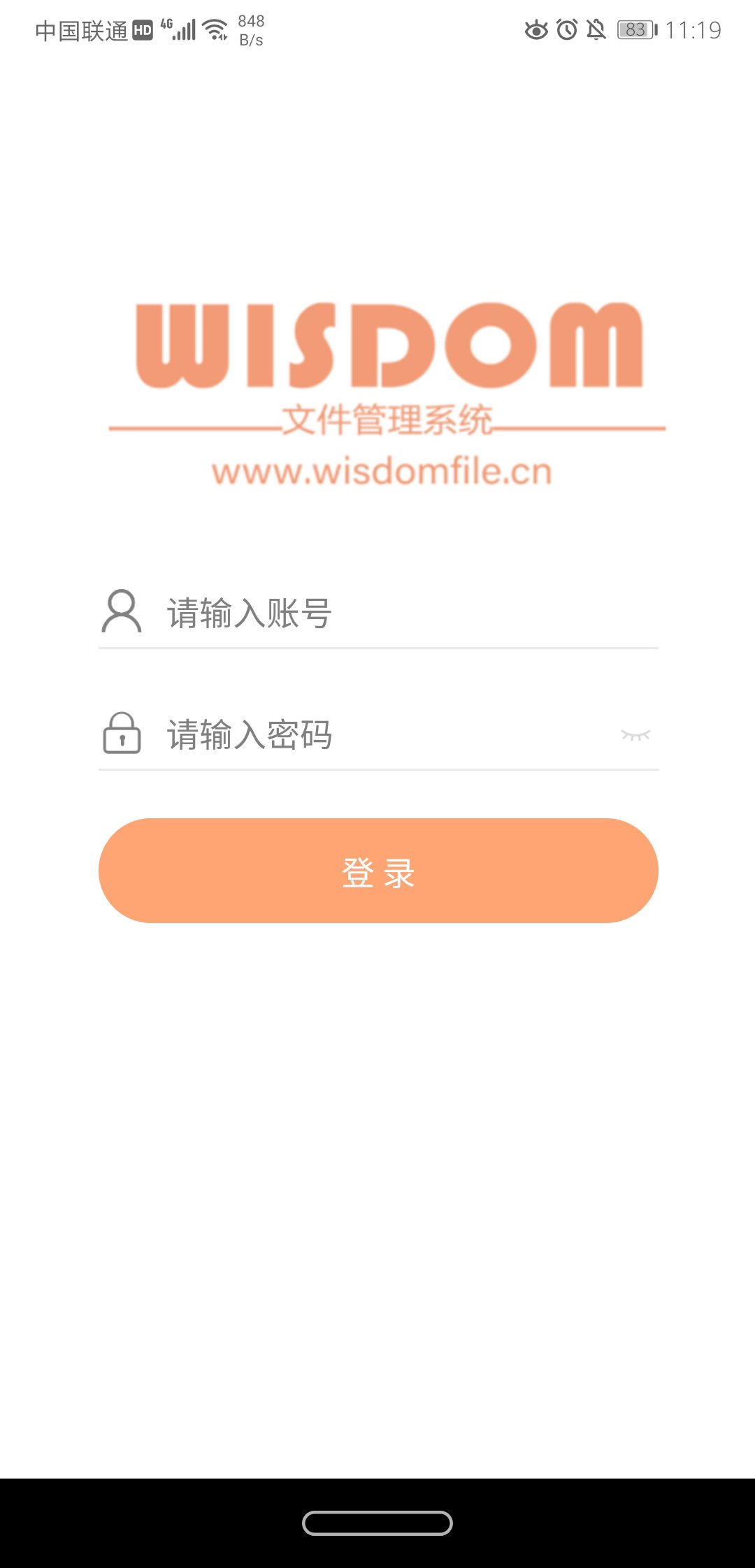Tap the eye-comfort mode status icon
This screenshot has height=1568, width=755.
(535, 29)
